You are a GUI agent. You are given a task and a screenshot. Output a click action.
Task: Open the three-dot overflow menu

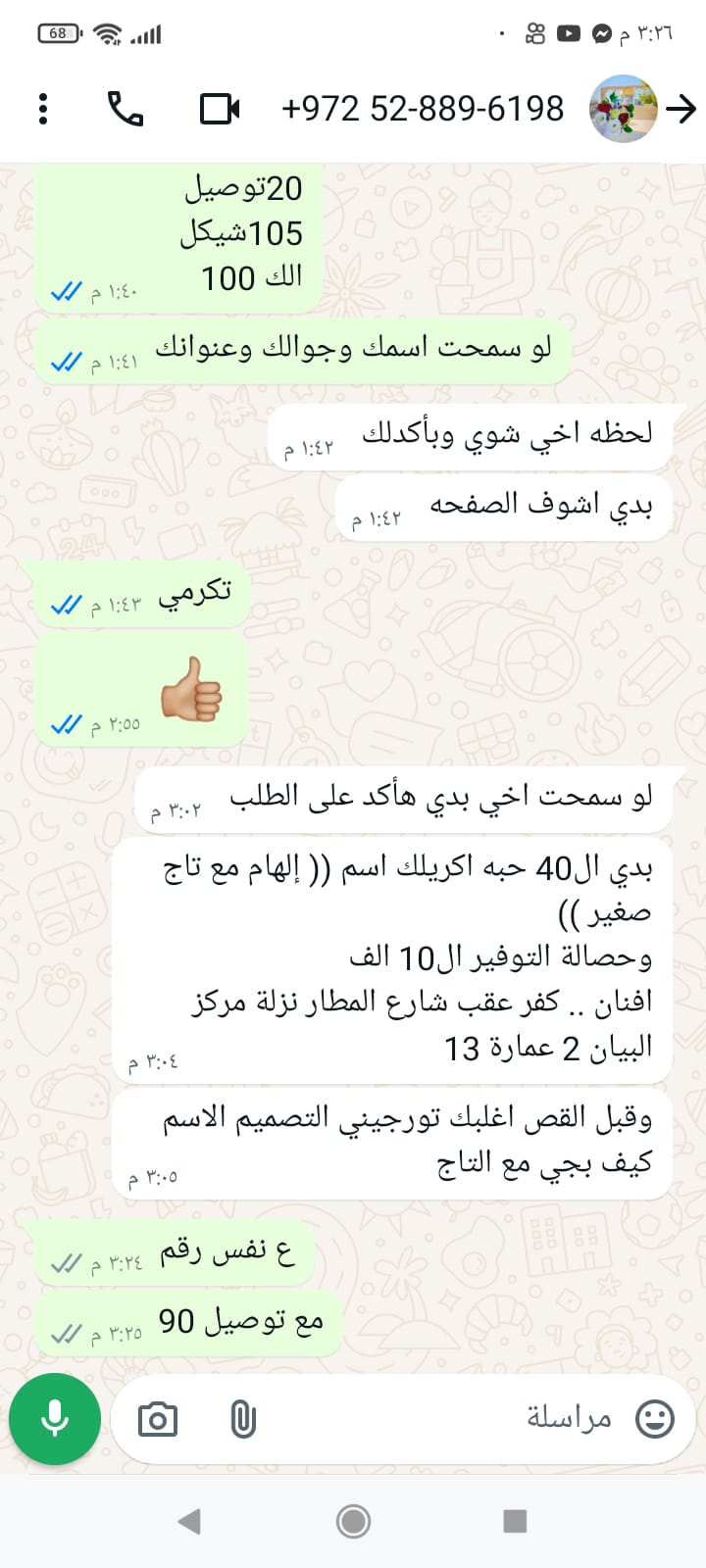43,109
